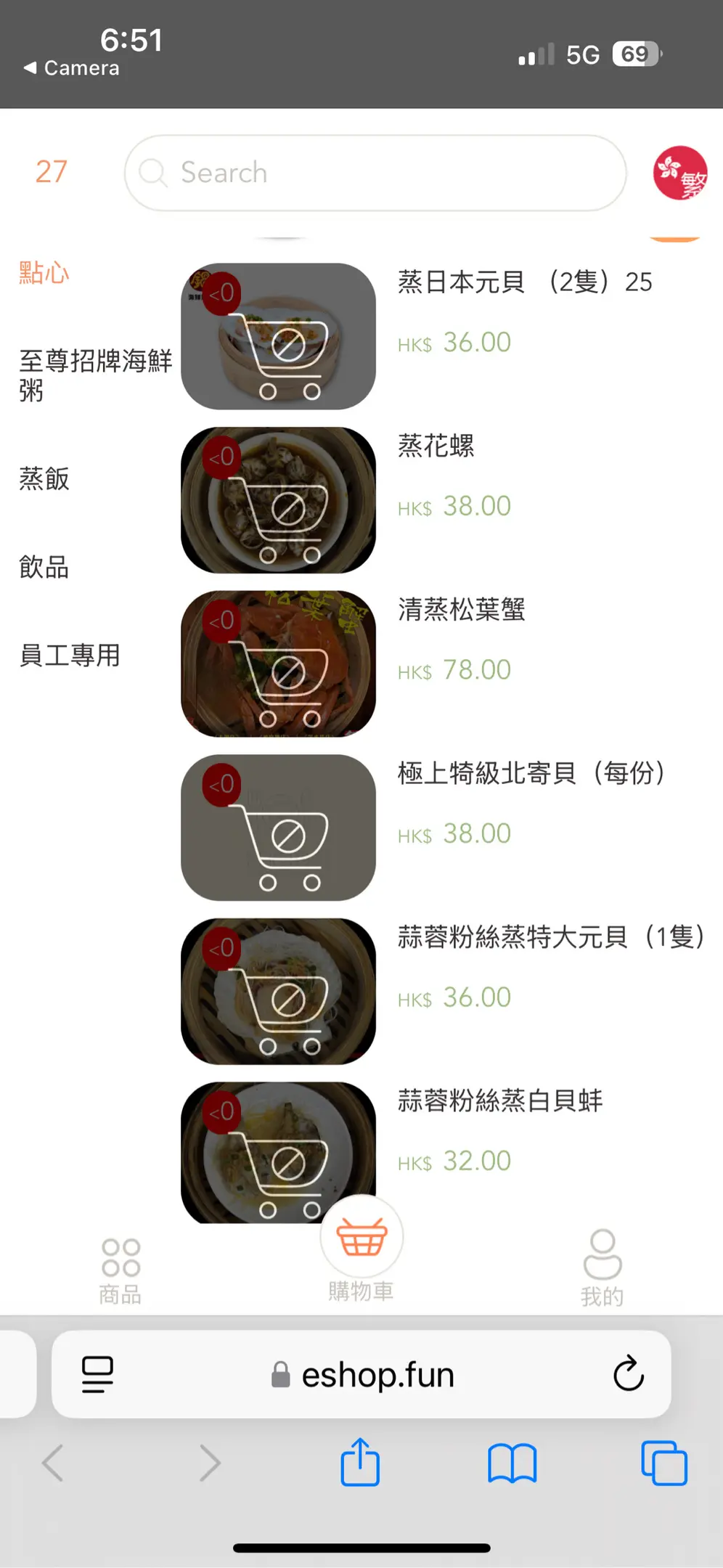Viewport: 723px width, 1568px height.
Task: View the 蒜蓉粉絲蒸白貝蚌 product tile
Action: coord(278,1151)
